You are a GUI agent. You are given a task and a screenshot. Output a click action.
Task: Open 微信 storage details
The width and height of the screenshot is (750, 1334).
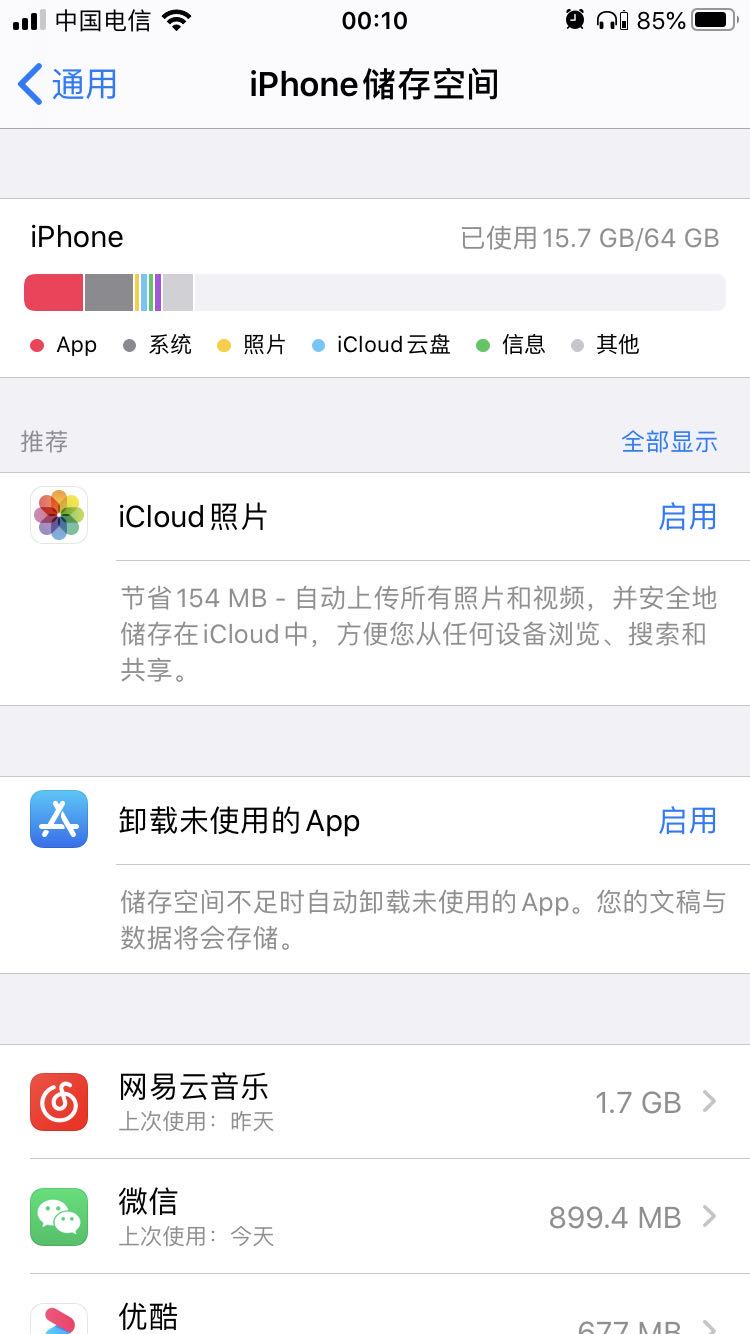[x=375, y=1216]
